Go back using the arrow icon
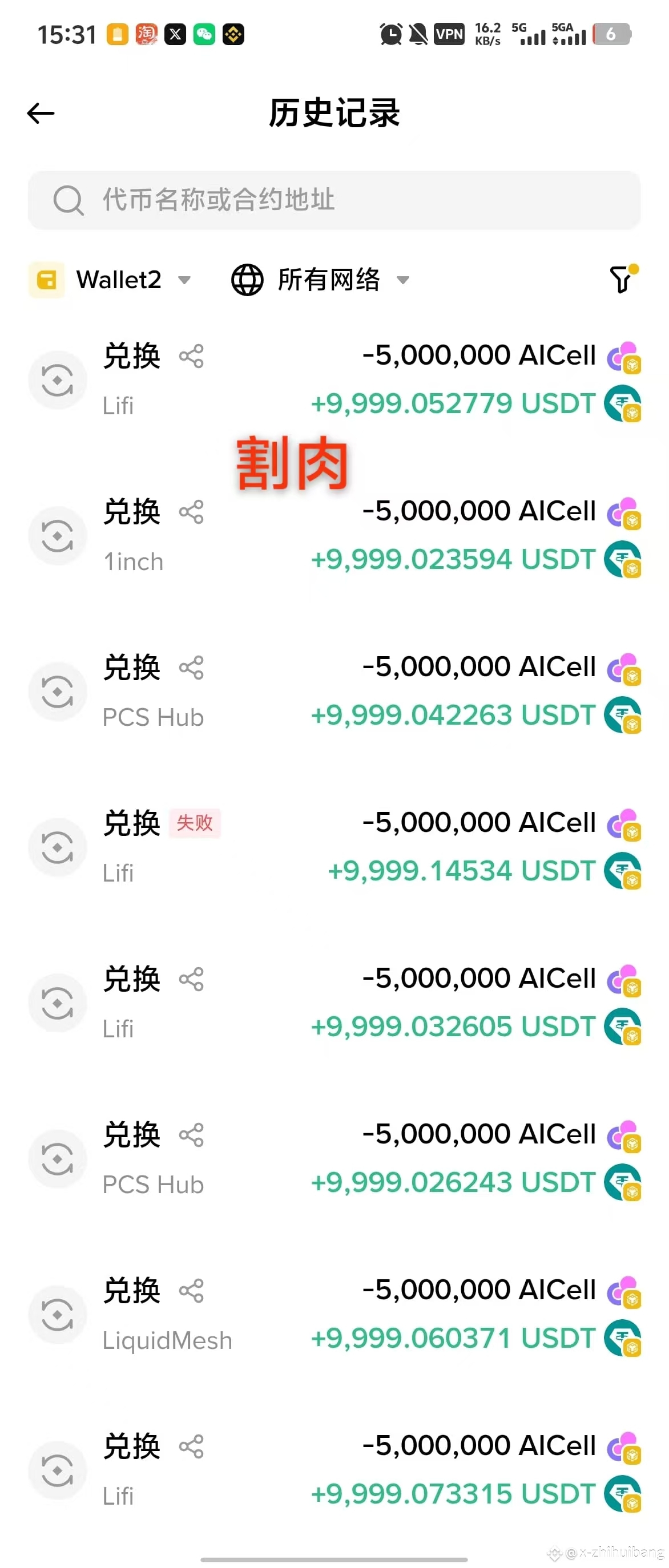This screenshot has height=1568, width=669. [x=41, y=113]
